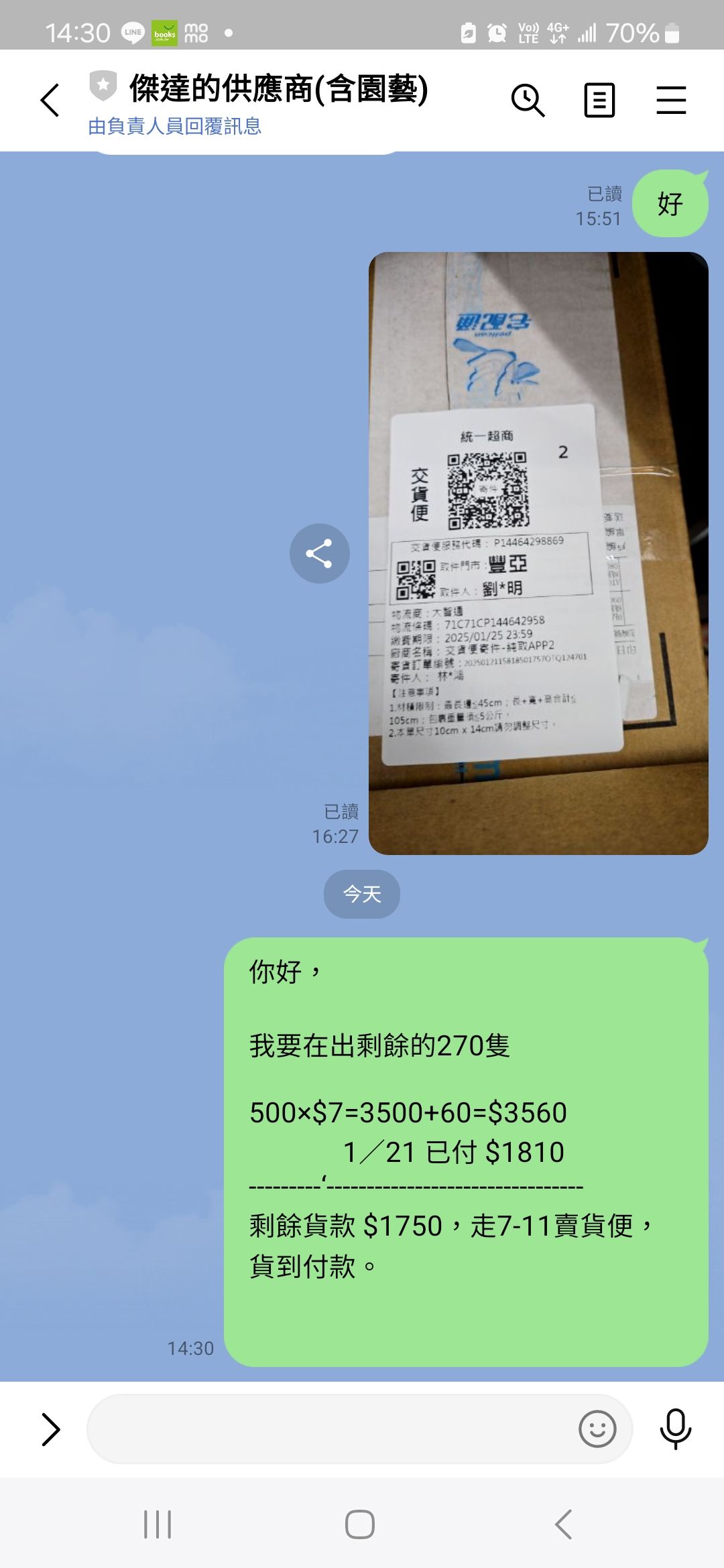This screenshot has height=1568, width=724.
Task: Open the chat hamburger menu
Action: 671,101
